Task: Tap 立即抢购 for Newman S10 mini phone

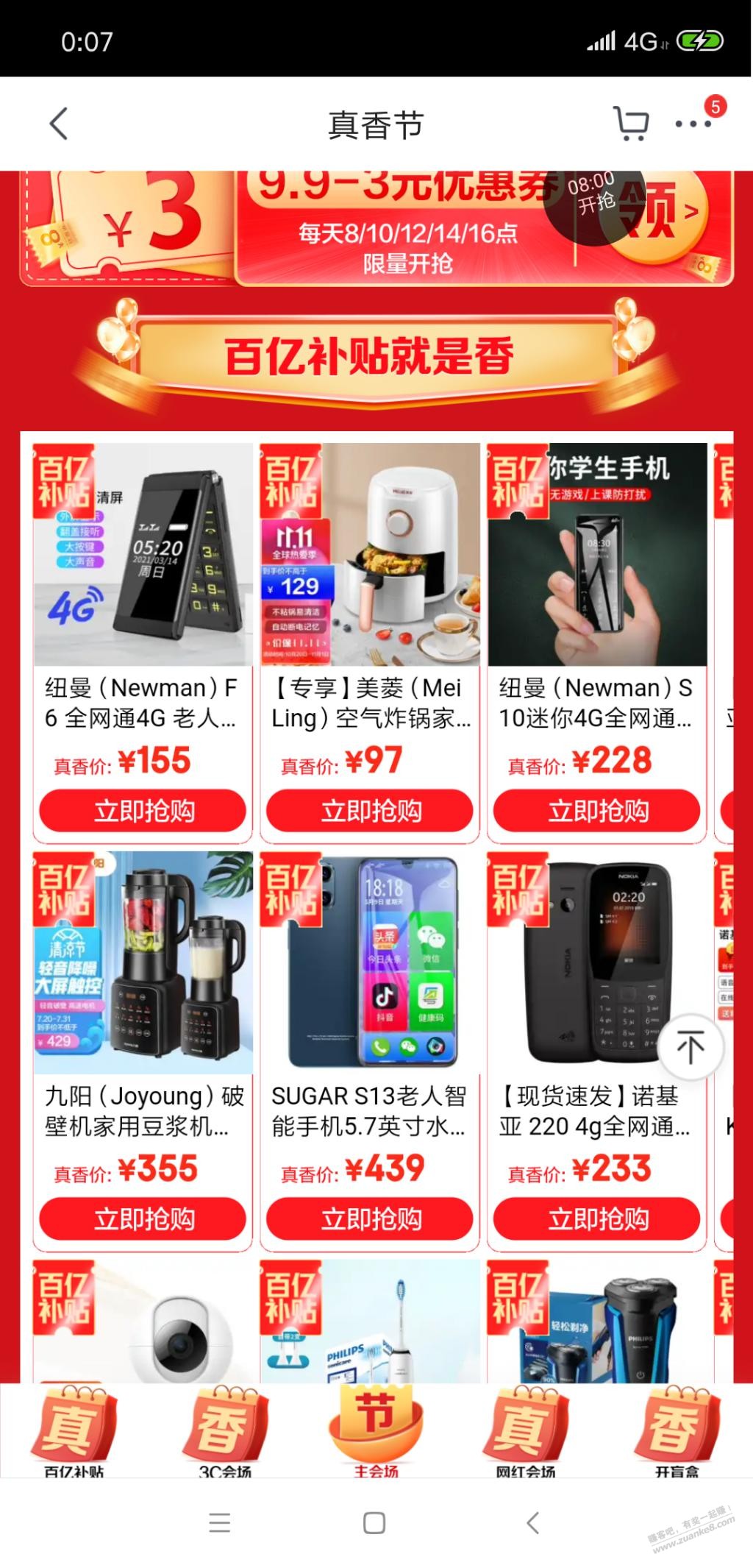Action: (x=596, y=811)
